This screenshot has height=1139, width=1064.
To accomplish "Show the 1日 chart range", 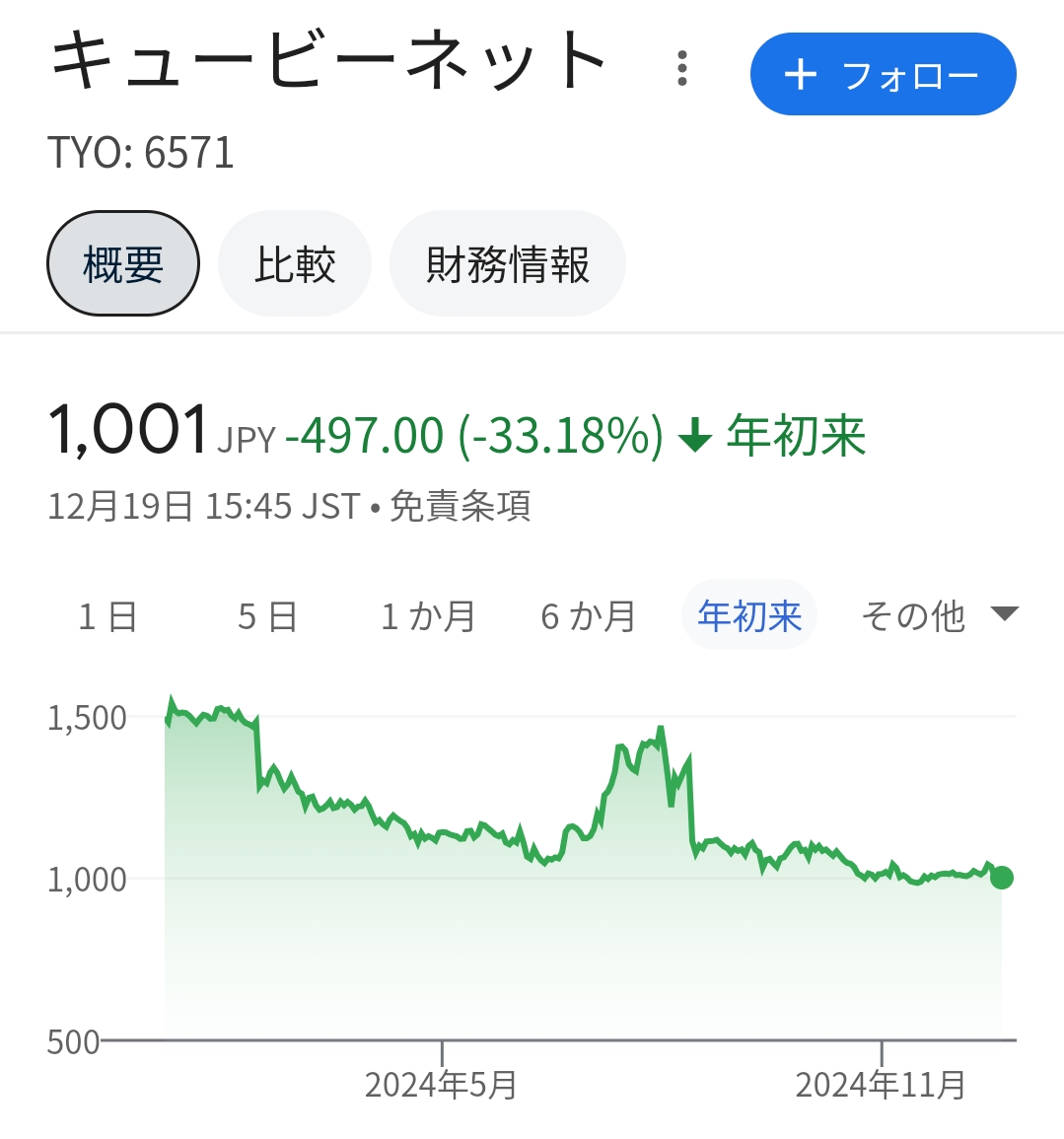I will (x=107, y=616).
